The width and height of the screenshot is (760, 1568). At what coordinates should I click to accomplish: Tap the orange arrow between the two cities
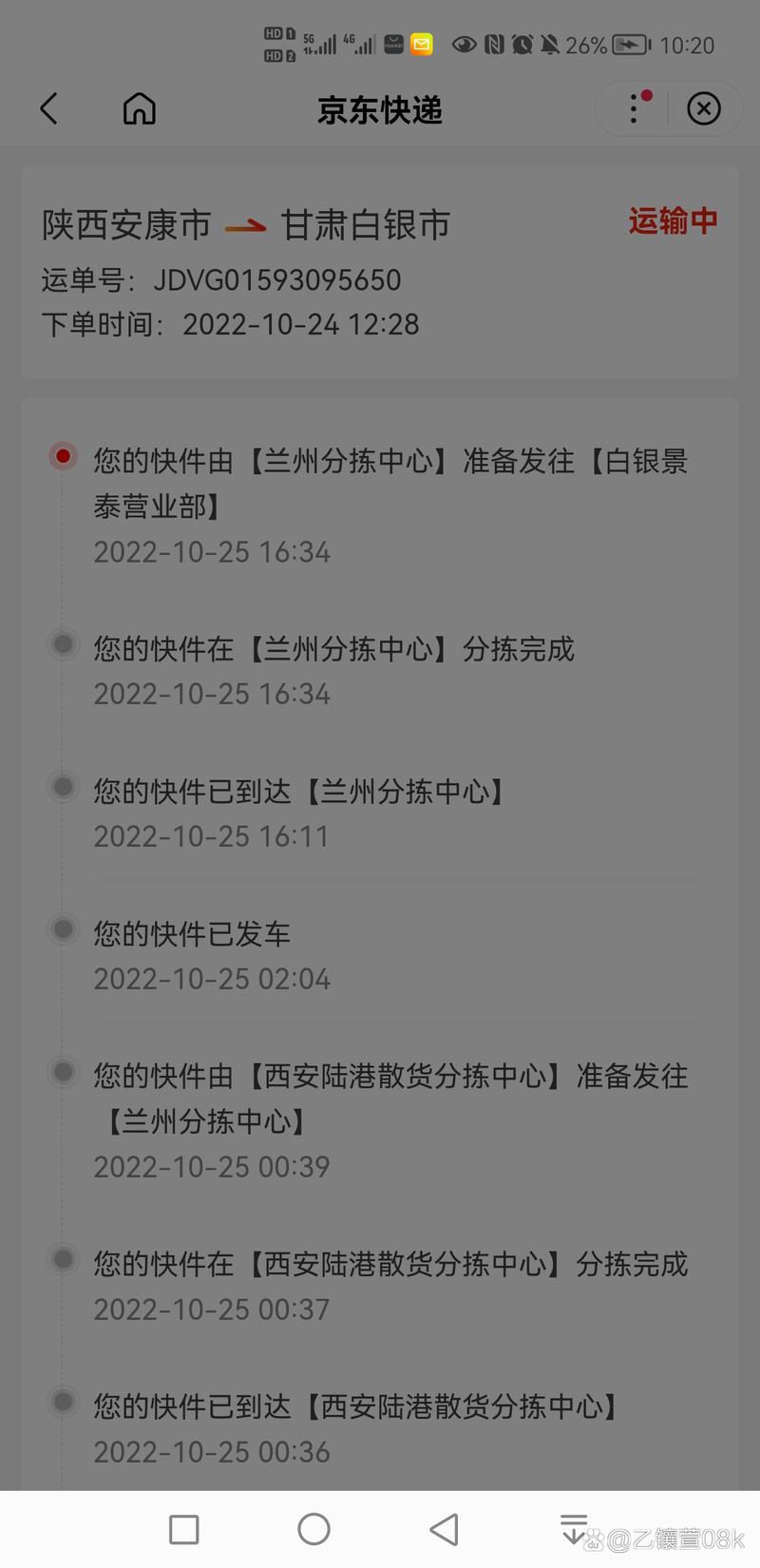click(247, 224)
